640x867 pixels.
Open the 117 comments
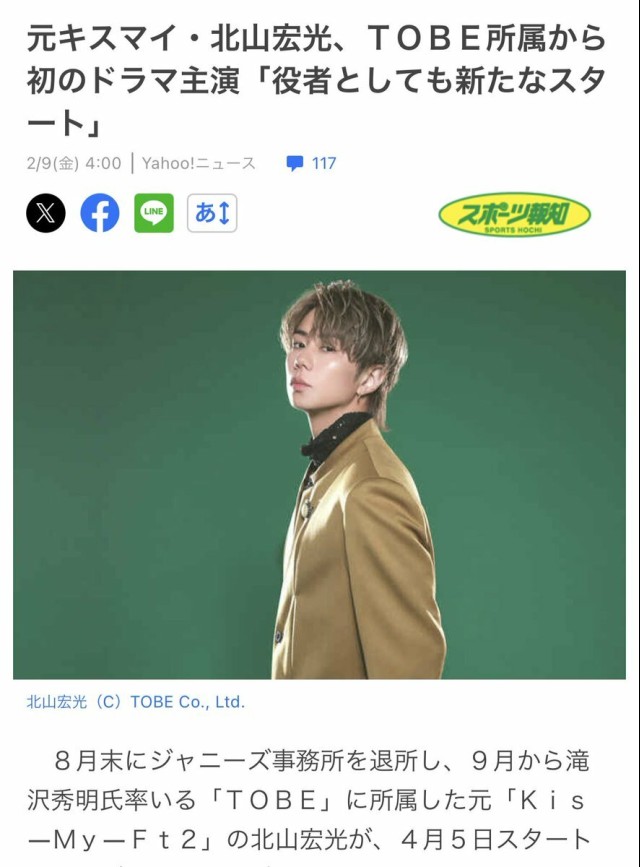(312, 163)
